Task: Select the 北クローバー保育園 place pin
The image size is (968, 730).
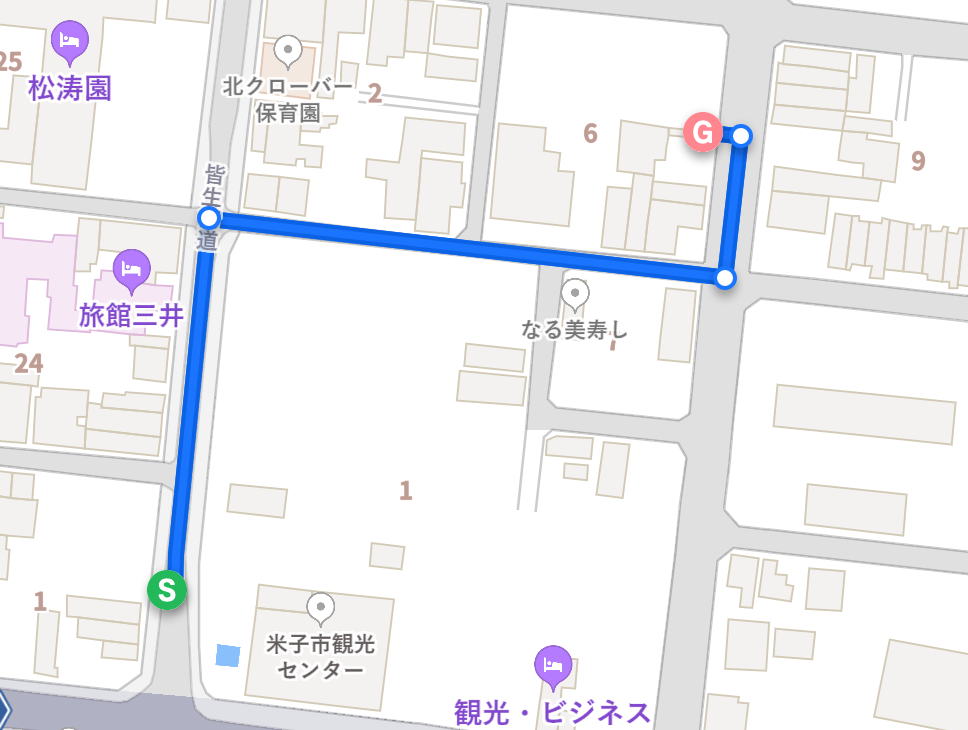Action: pos(288,48)
